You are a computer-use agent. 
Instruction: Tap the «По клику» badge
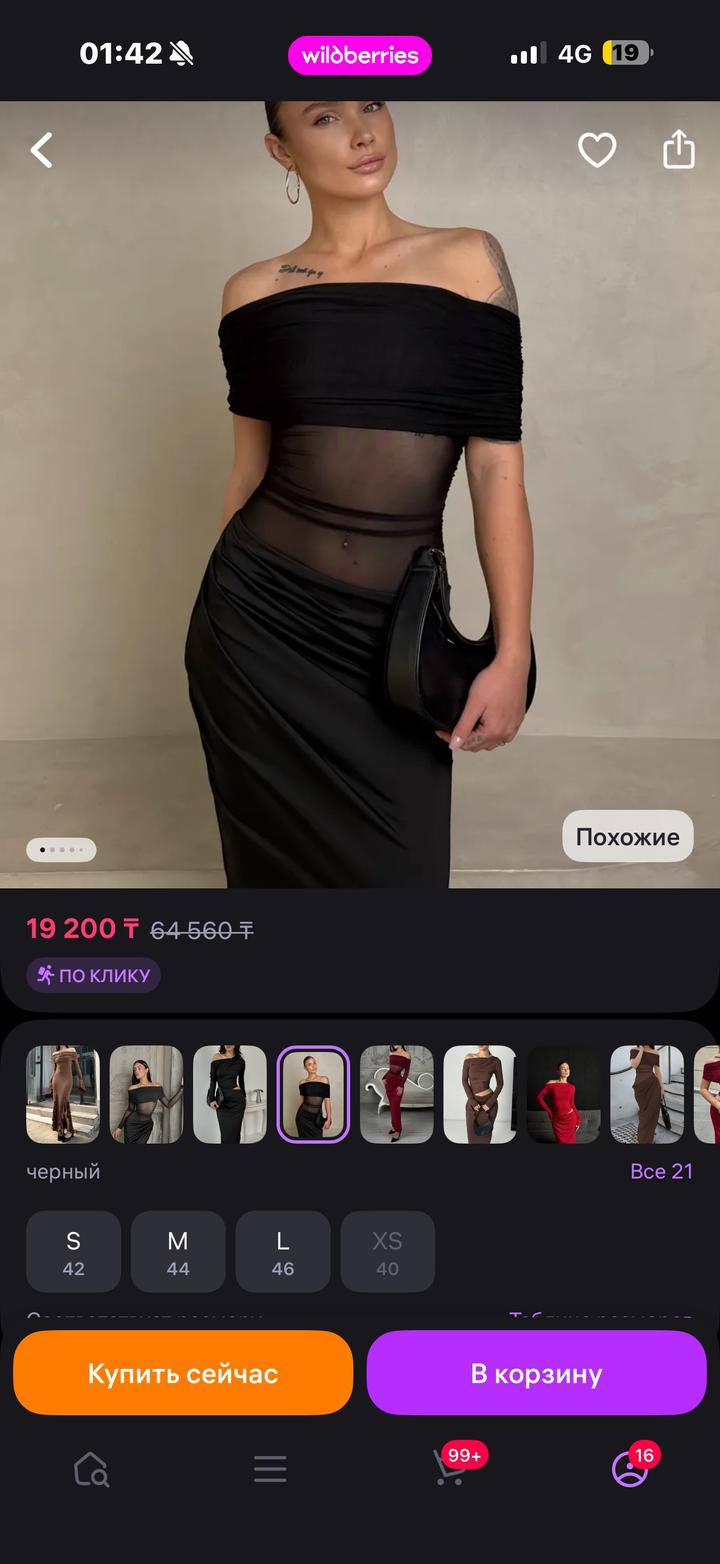[94, 975]
